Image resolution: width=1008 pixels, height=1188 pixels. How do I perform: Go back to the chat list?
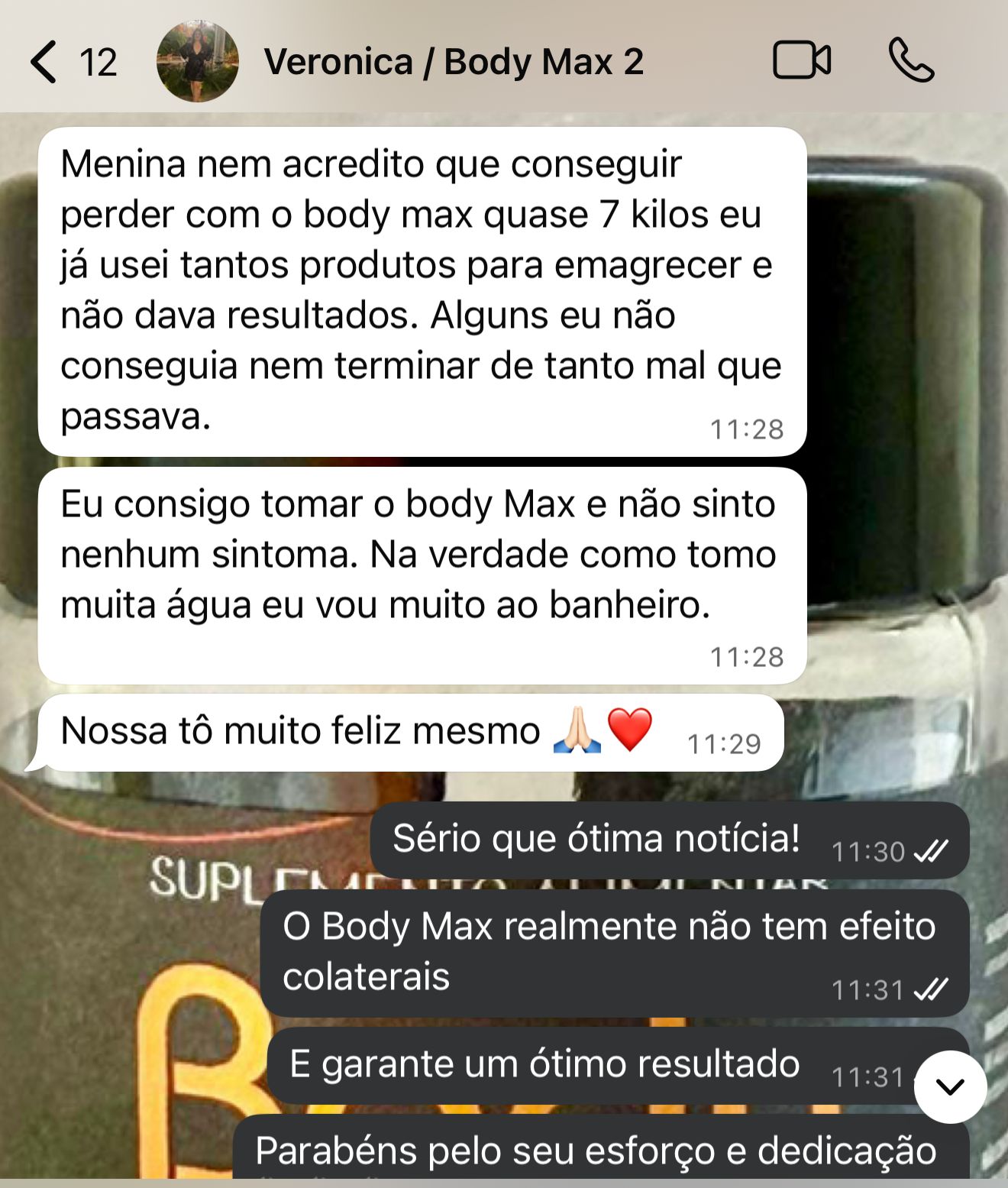(x=44, y=62)
